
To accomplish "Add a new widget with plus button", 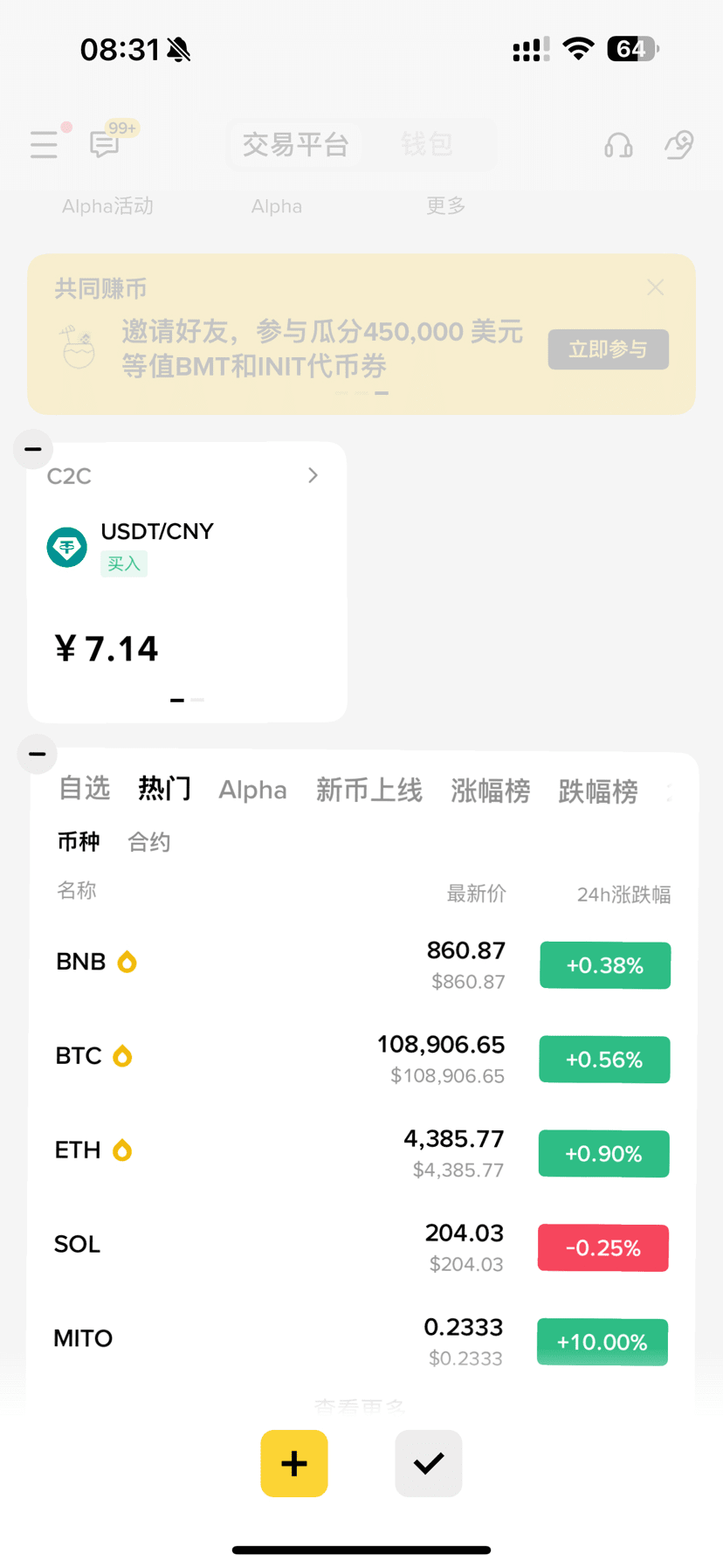I will [294, 1463].
